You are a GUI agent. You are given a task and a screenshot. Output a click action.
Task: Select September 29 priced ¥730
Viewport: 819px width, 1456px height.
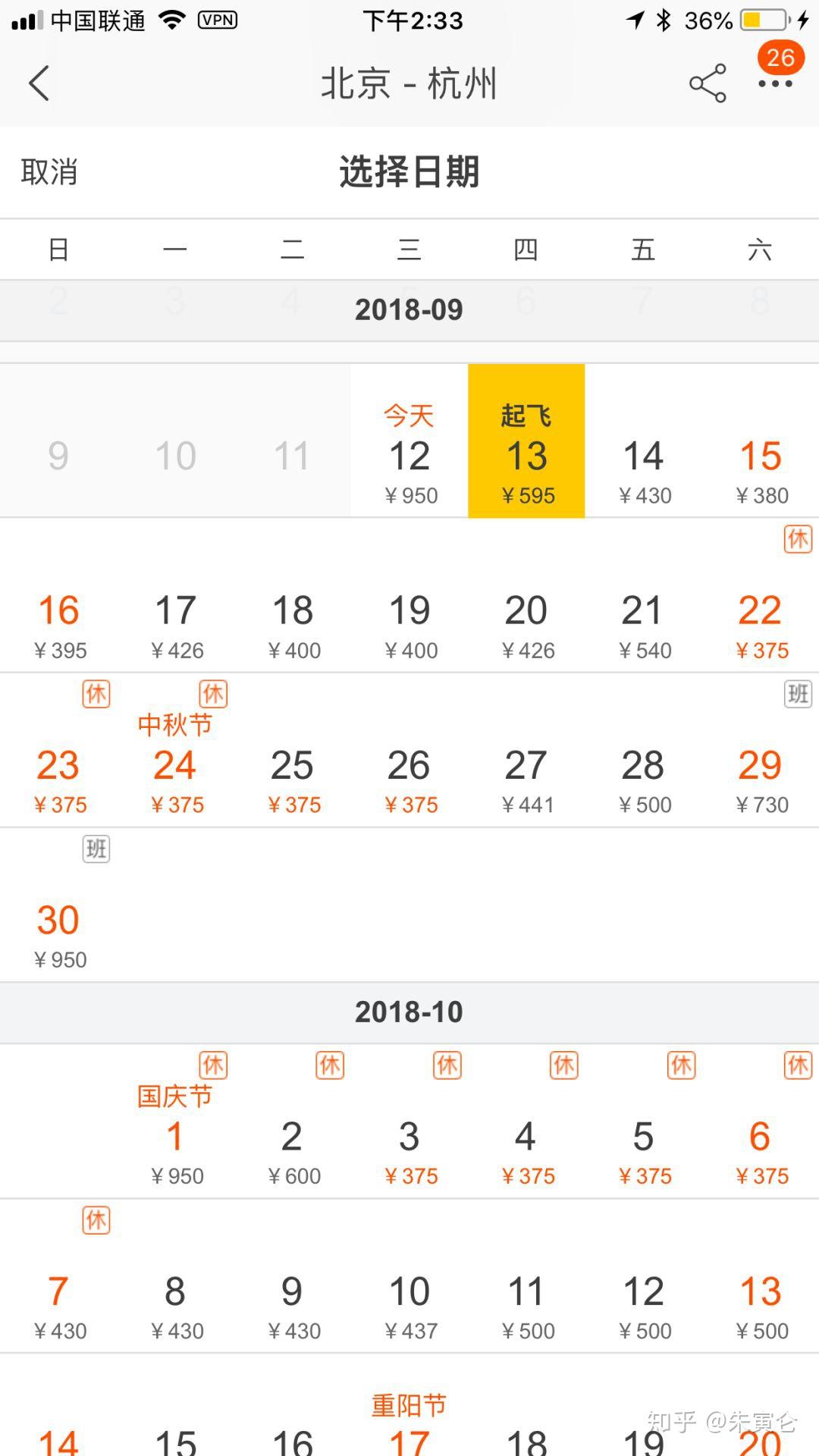760,773
